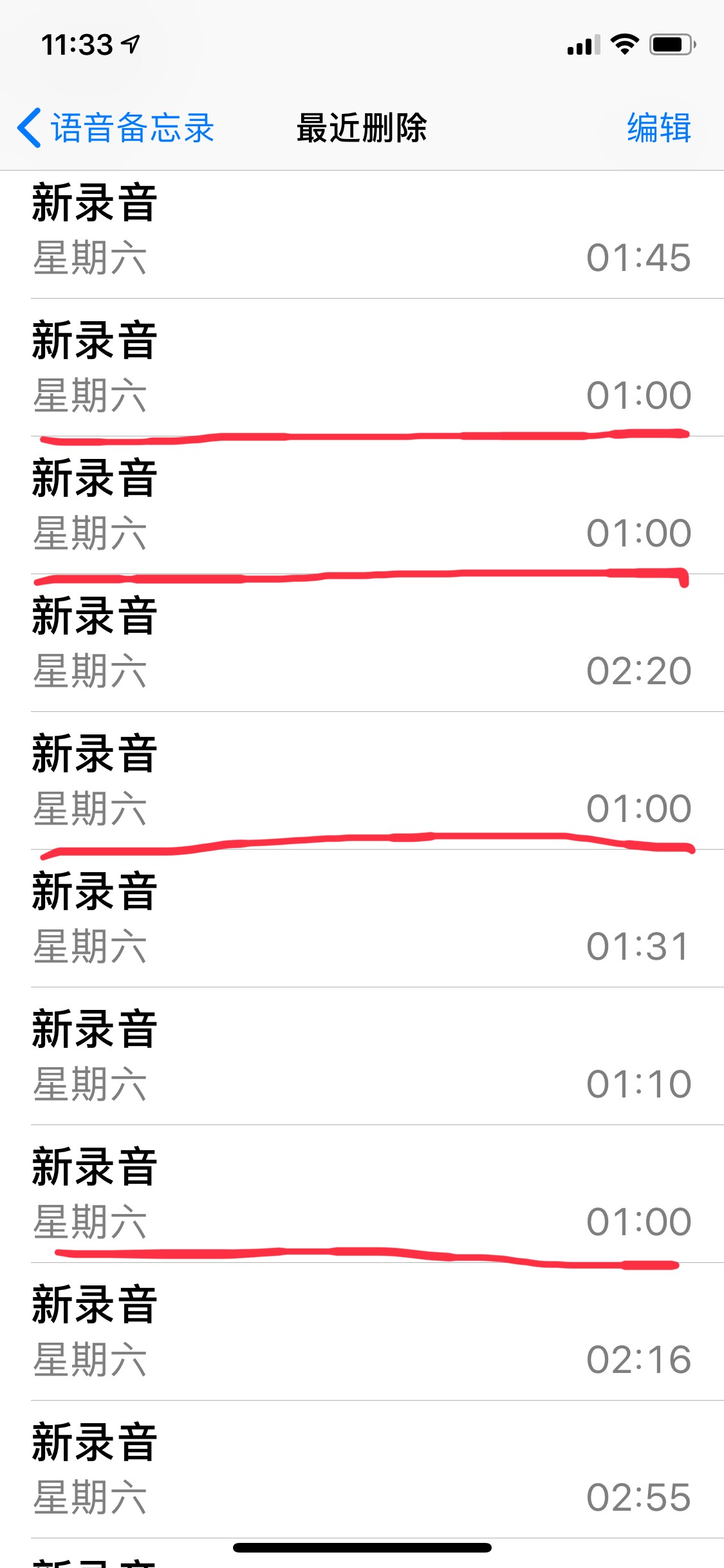Image resolution: width=724 pixels, height=1568 pixels.
Task: Tap the 编辑 button
Action: click(658, 127)
